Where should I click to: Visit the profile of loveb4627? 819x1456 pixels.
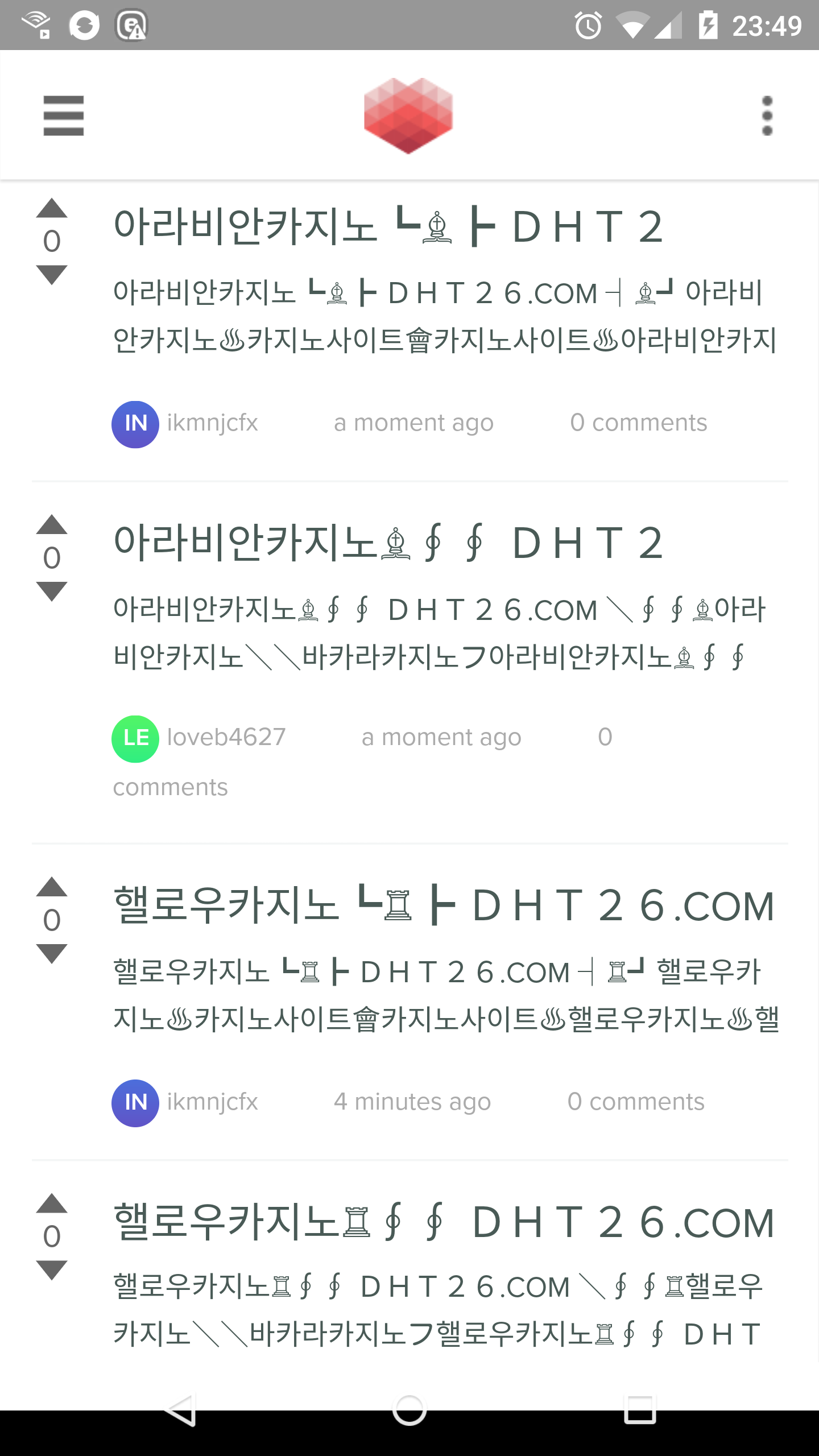226,738
